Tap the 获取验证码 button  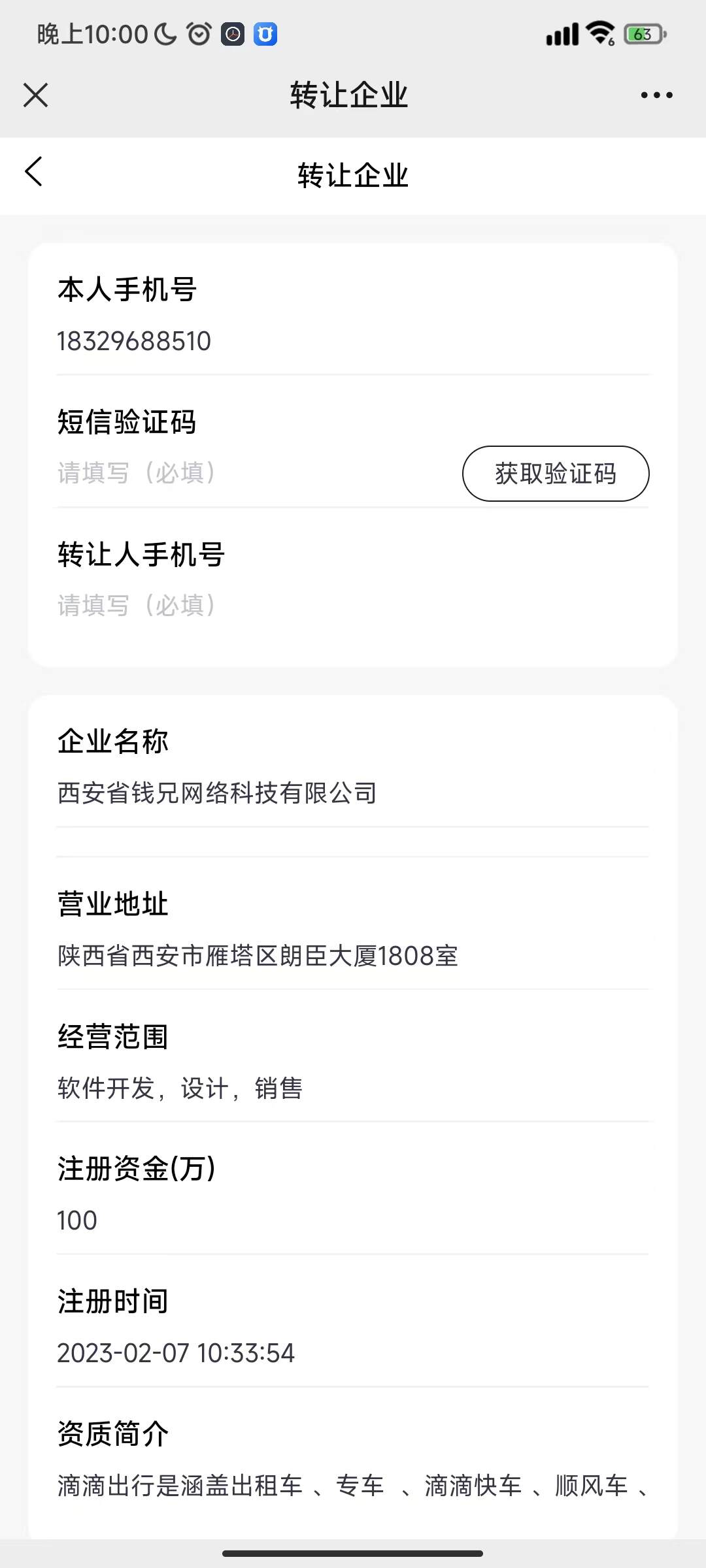(x=555, y=474)
